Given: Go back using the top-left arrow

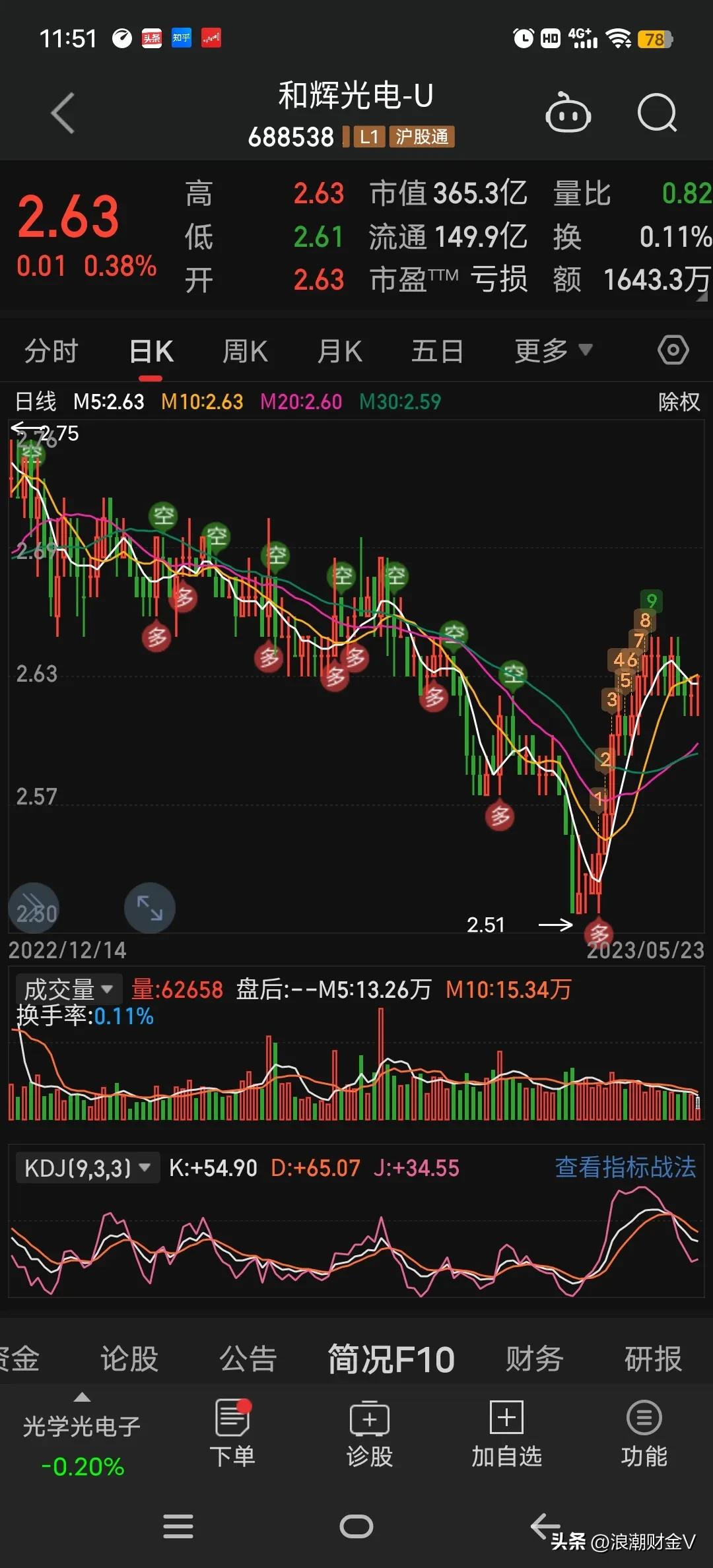Looking at the screenshot, I should point(63,114).
